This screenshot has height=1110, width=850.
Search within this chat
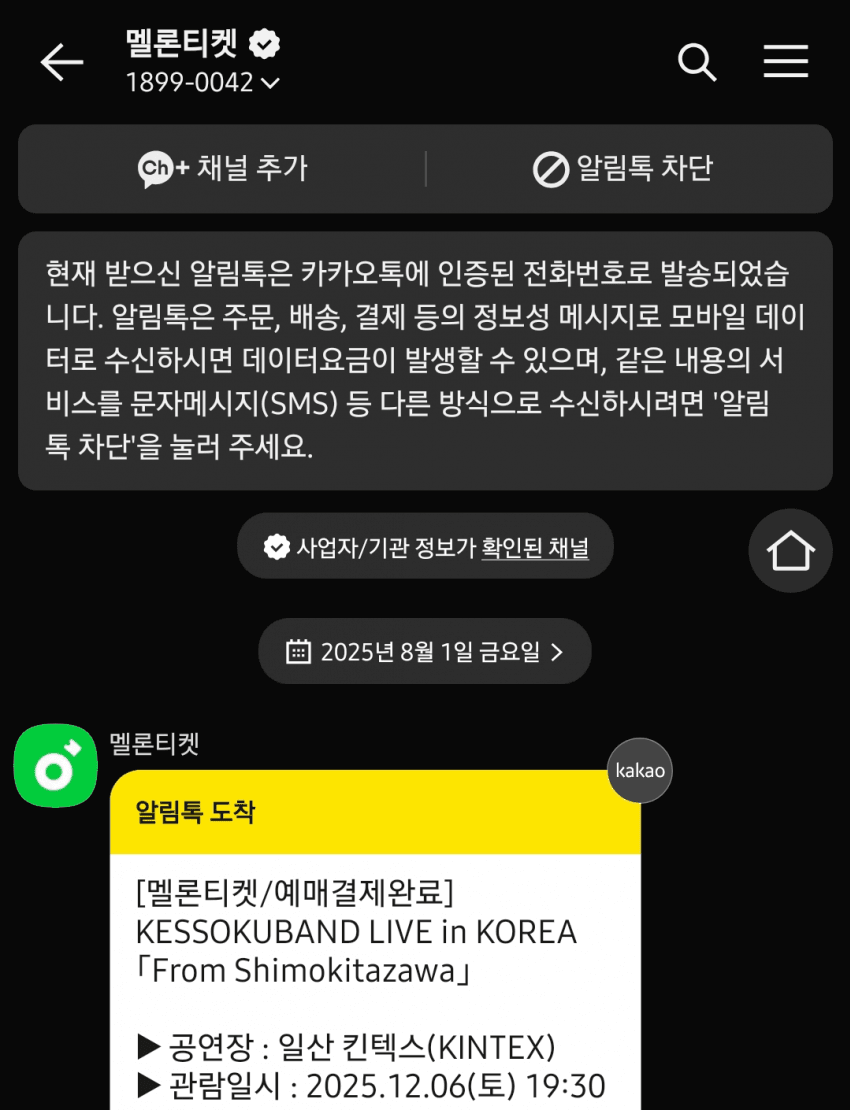[697, 63]
